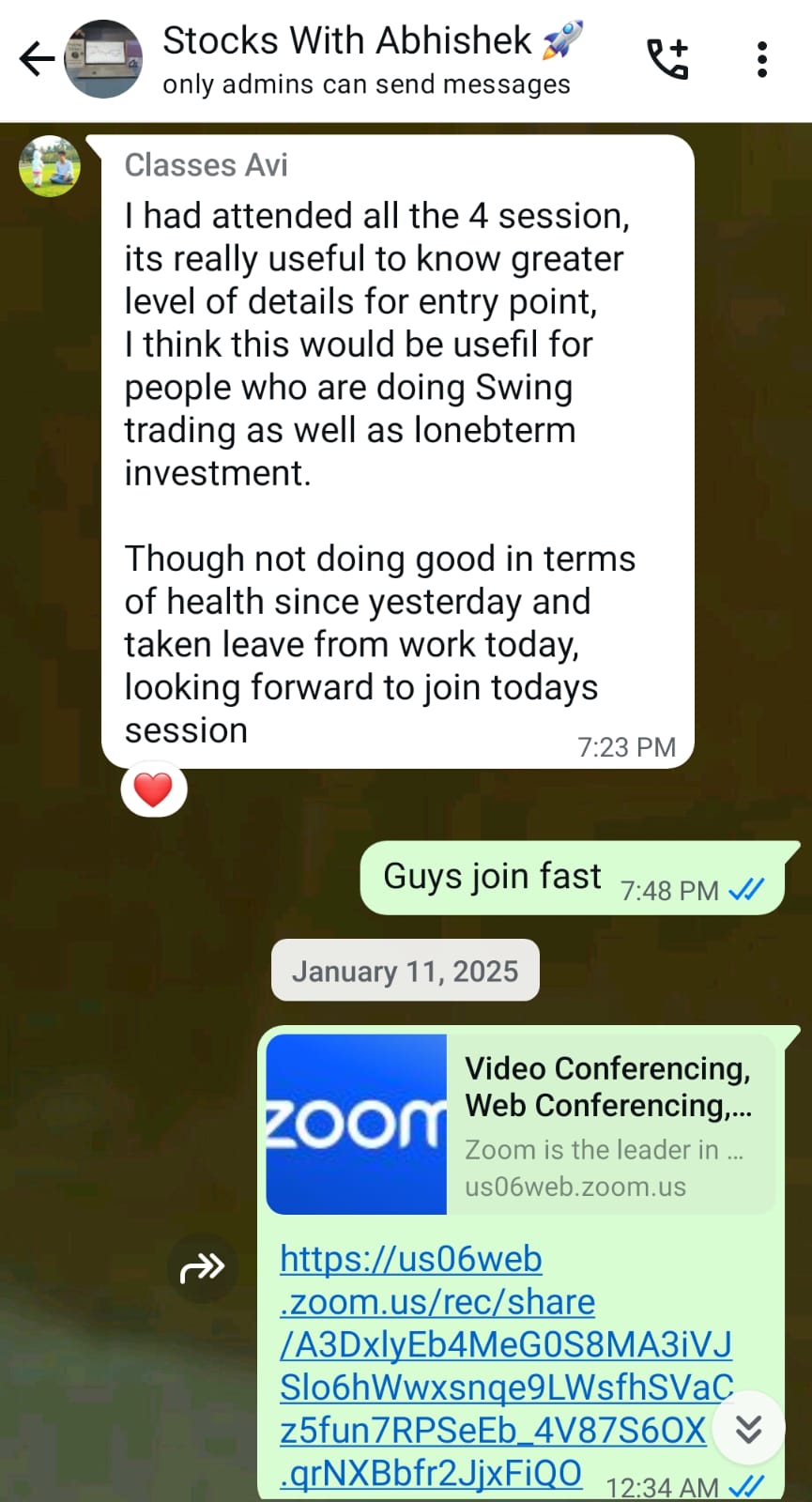View Classes Avi's profile picture

tap(50, 166)
